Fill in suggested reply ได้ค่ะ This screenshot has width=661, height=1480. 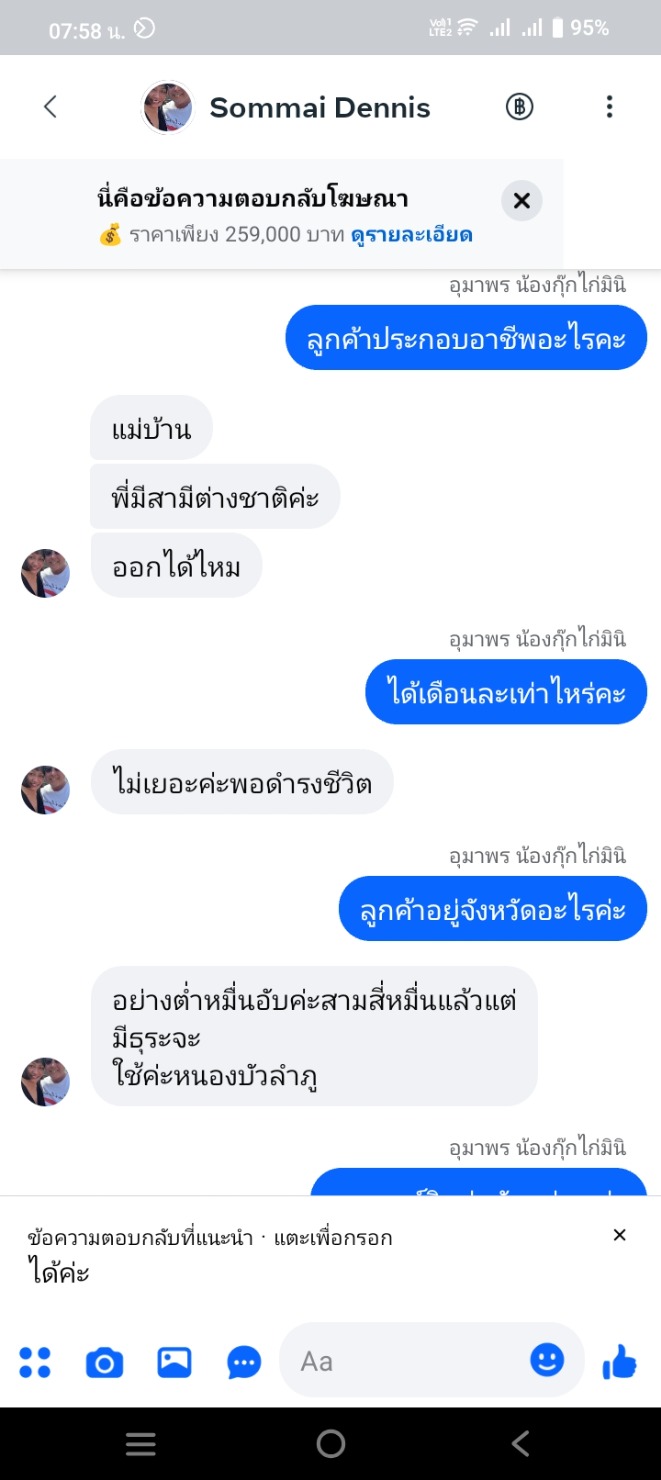click(x=58, y=1273)
